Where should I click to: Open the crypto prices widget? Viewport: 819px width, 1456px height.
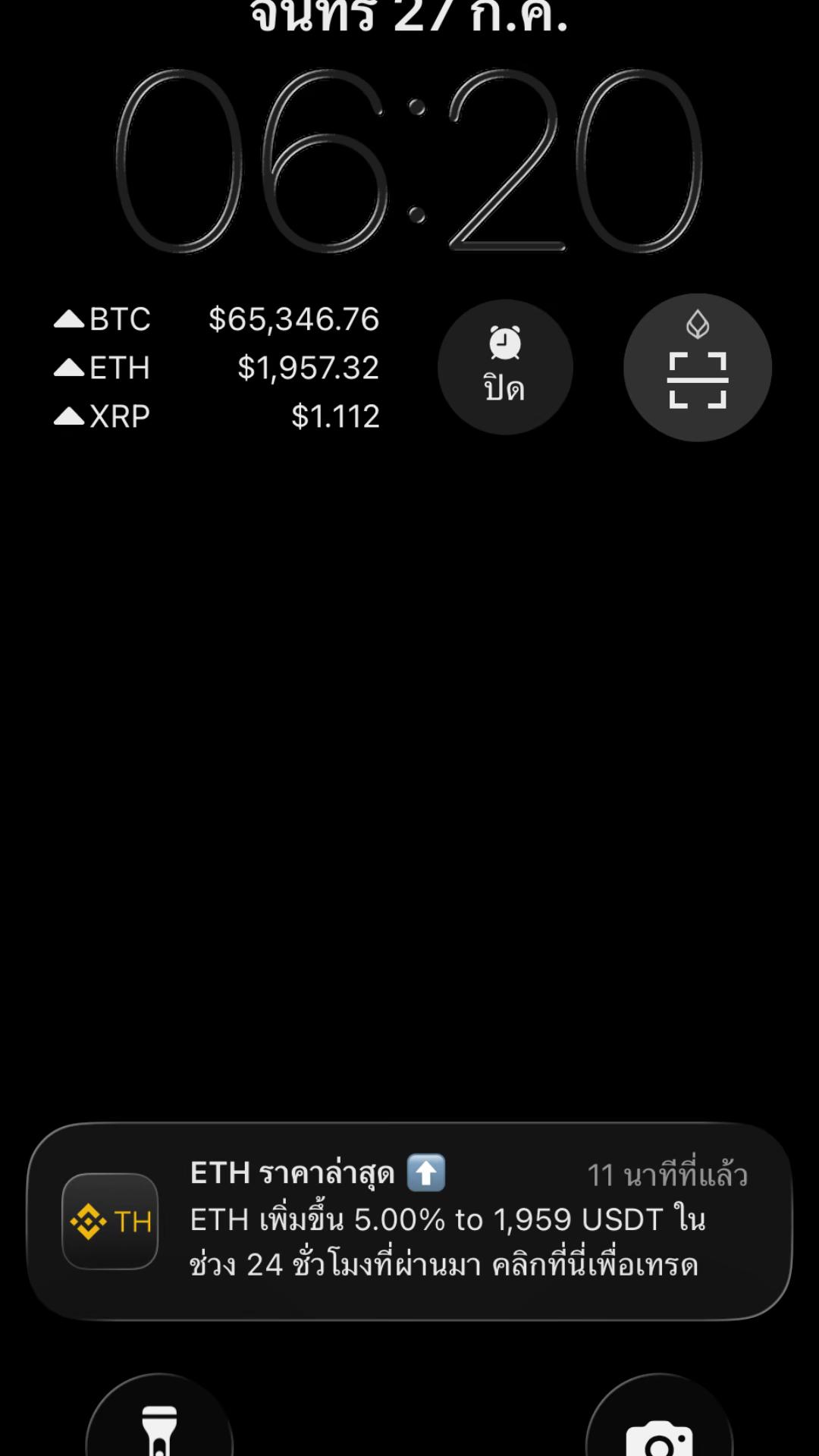pyautogui.click(x=217, y=368)
